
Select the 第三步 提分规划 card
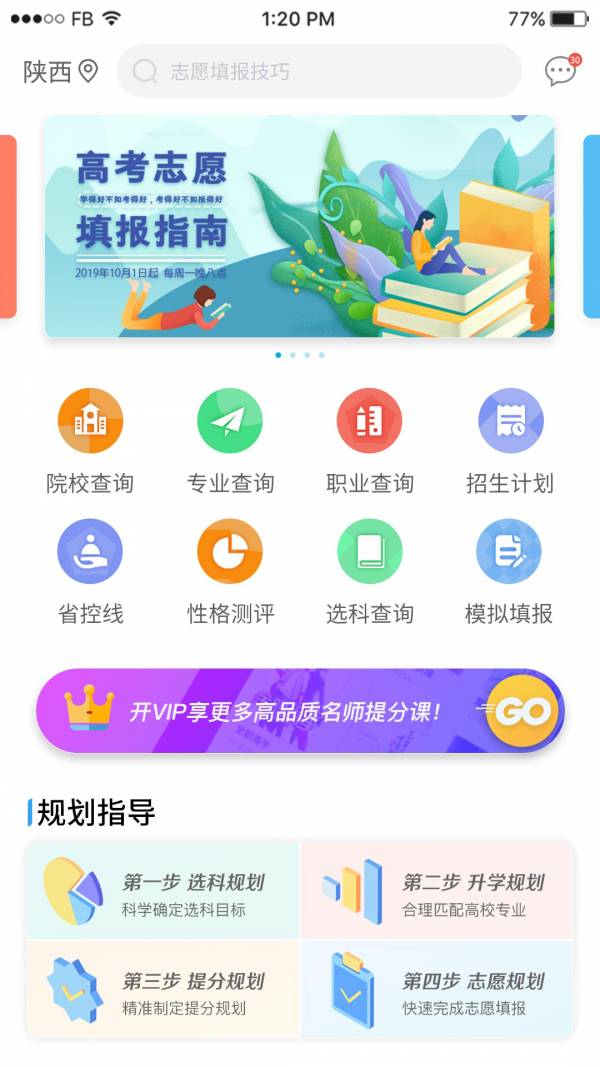pos(163,989)
